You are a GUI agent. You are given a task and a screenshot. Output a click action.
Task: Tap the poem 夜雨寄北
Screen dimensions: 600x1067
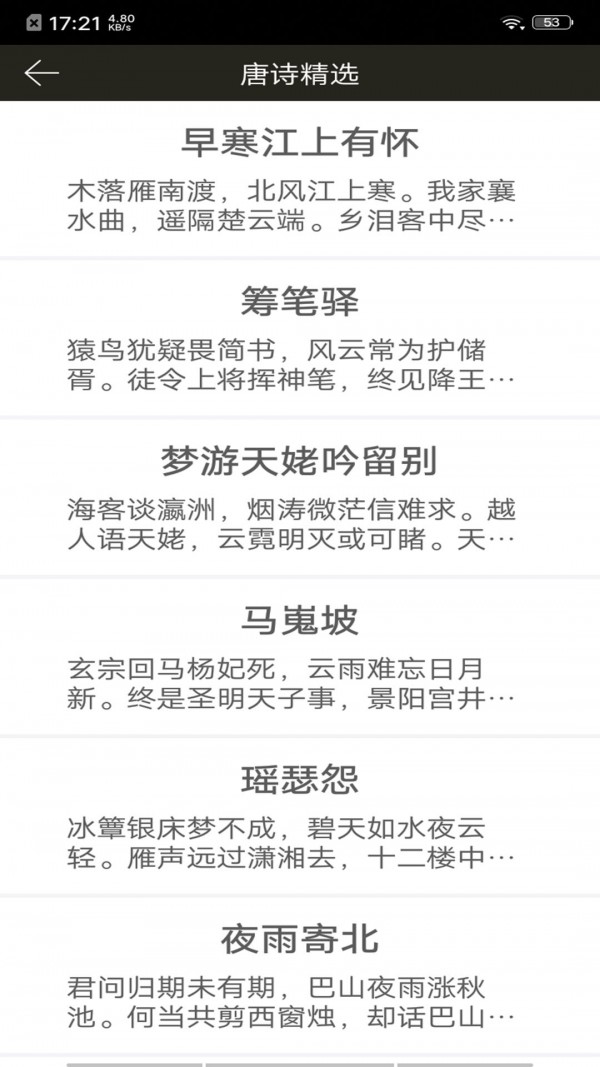tap(299, 975)
